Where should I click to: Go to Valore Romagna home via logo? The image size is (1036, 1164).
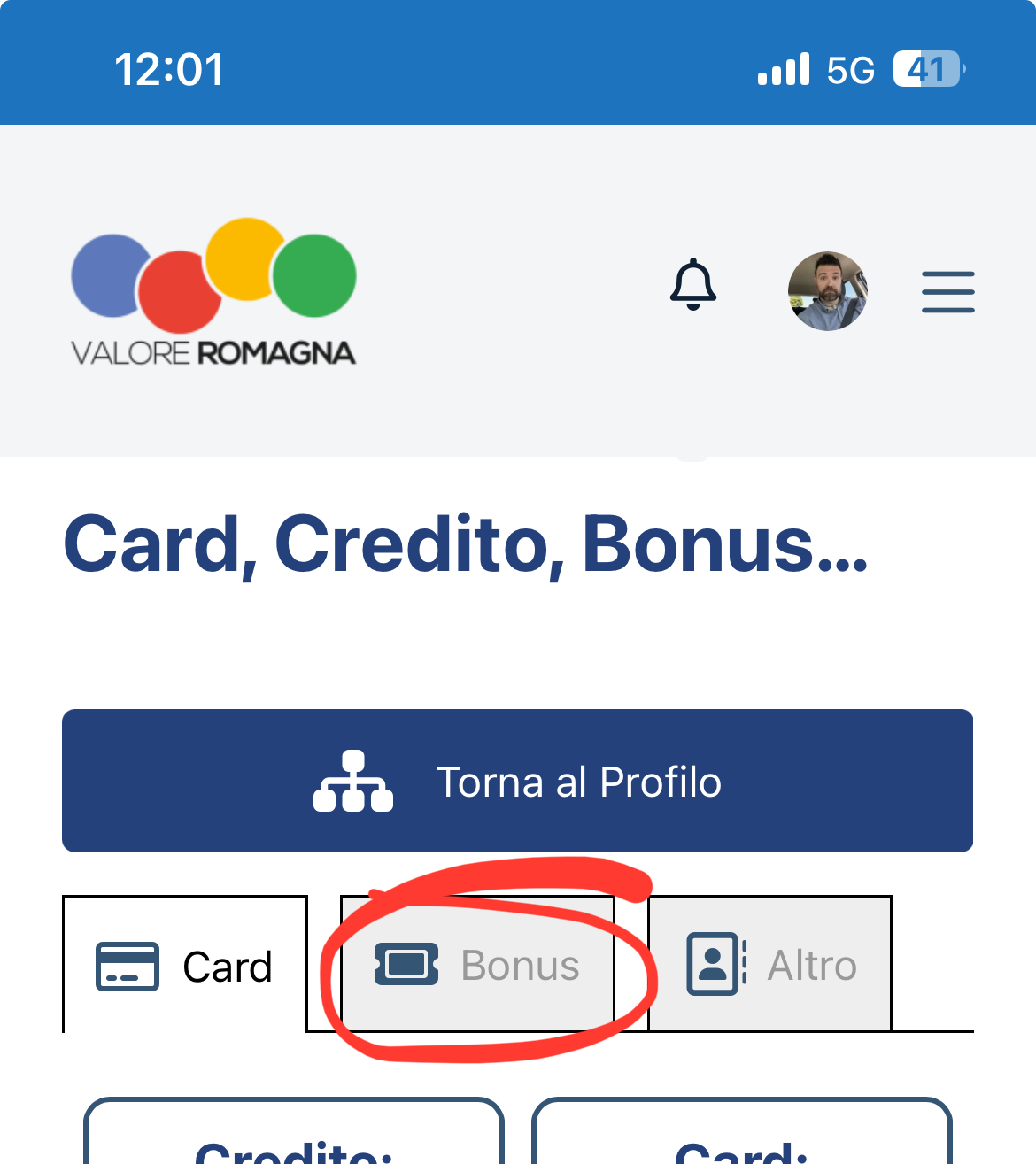coord(213,292)
